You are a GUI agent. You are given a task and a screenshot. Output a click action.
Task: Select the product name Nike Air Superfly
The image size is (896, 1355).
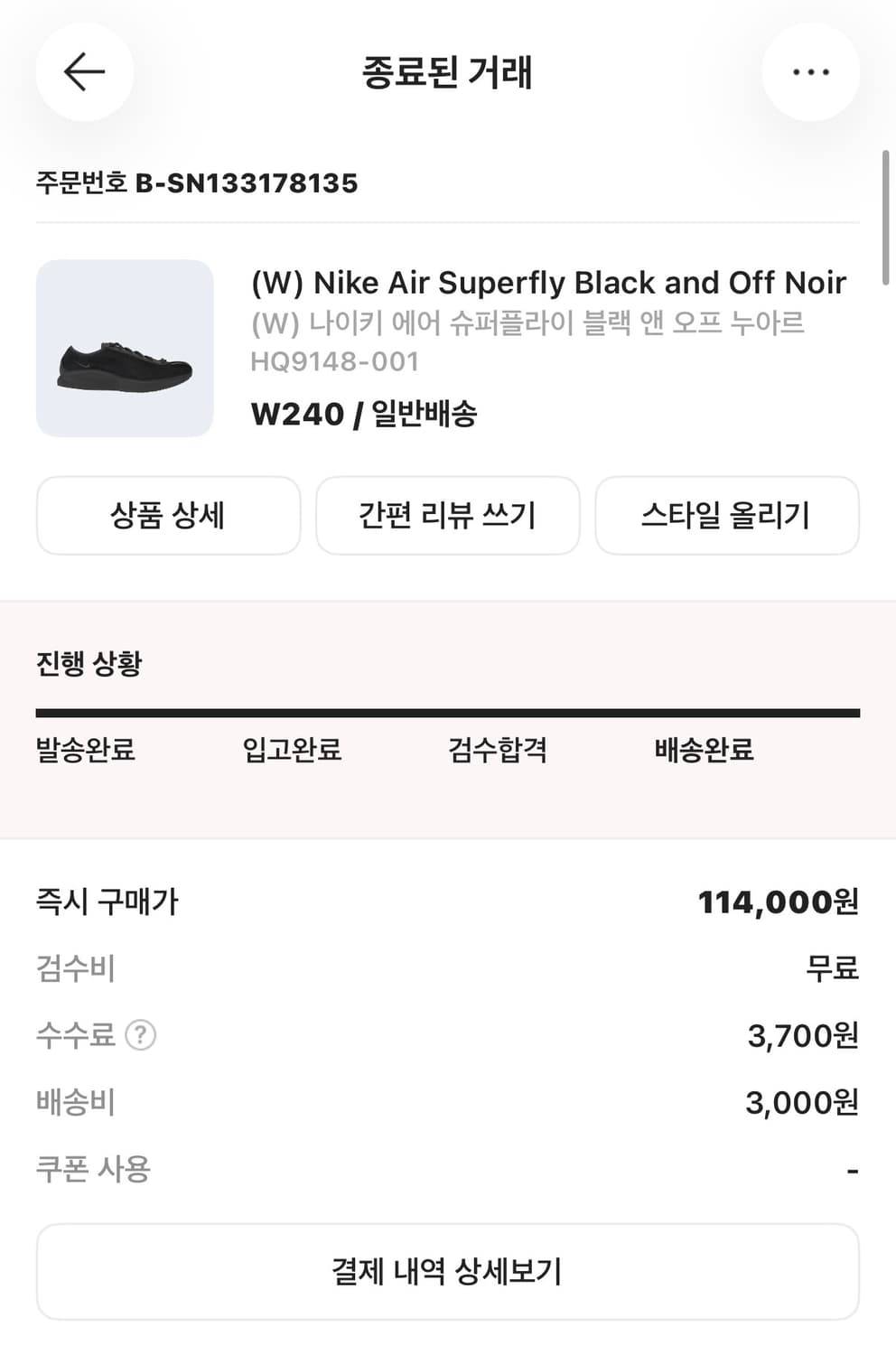click(x=547, y=283)
